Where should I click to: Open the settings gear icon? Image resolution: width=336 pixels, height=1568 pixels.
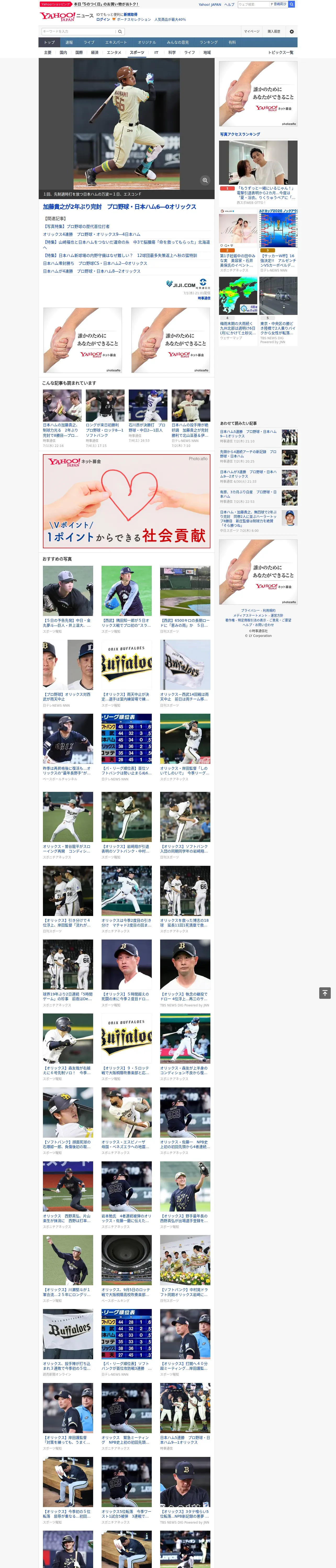292,31
